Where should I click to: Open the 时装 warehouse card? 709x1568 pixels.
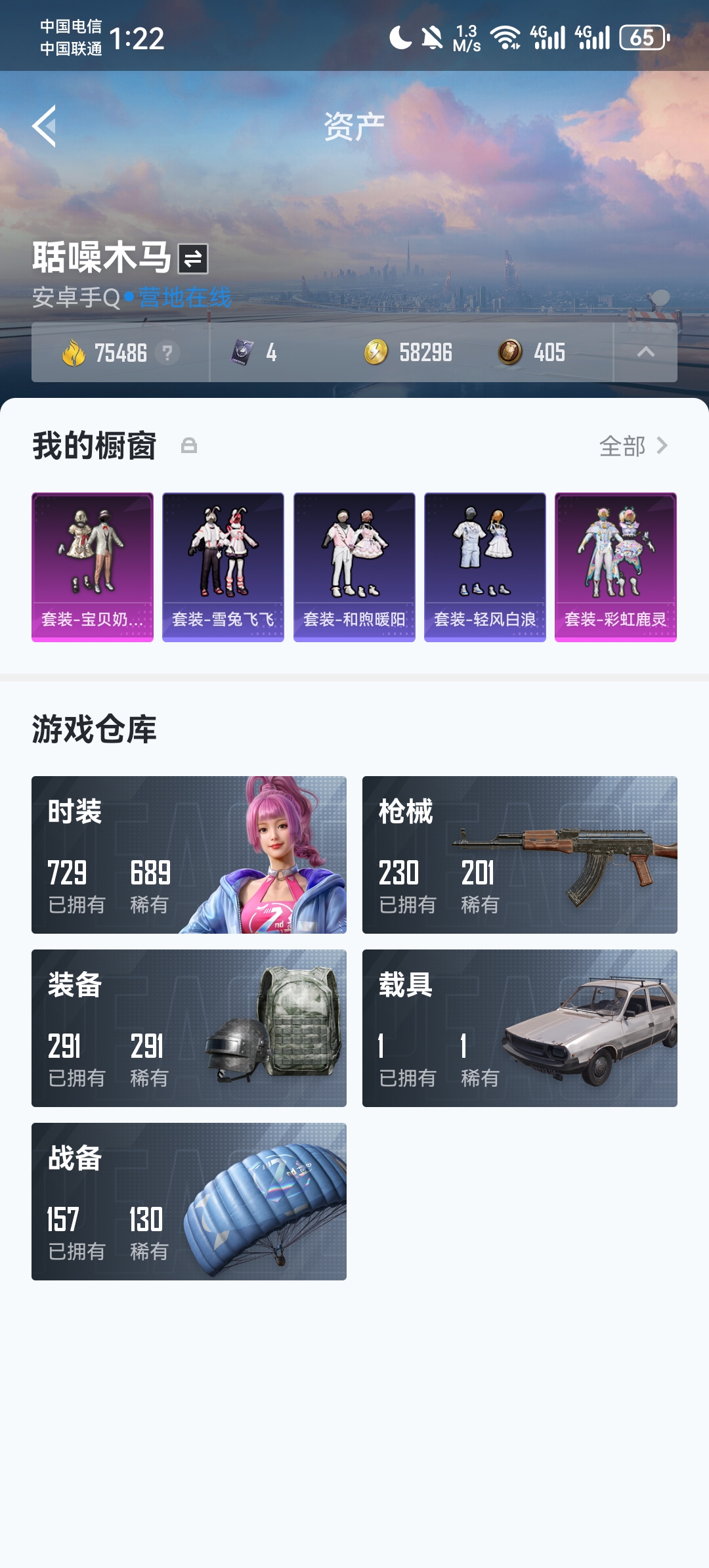[189, 855]
